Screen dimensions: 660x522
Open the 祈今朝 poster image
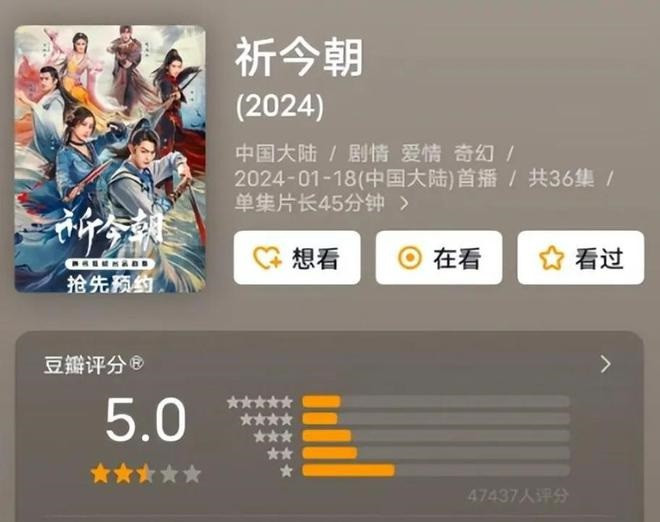pos(110,160)
